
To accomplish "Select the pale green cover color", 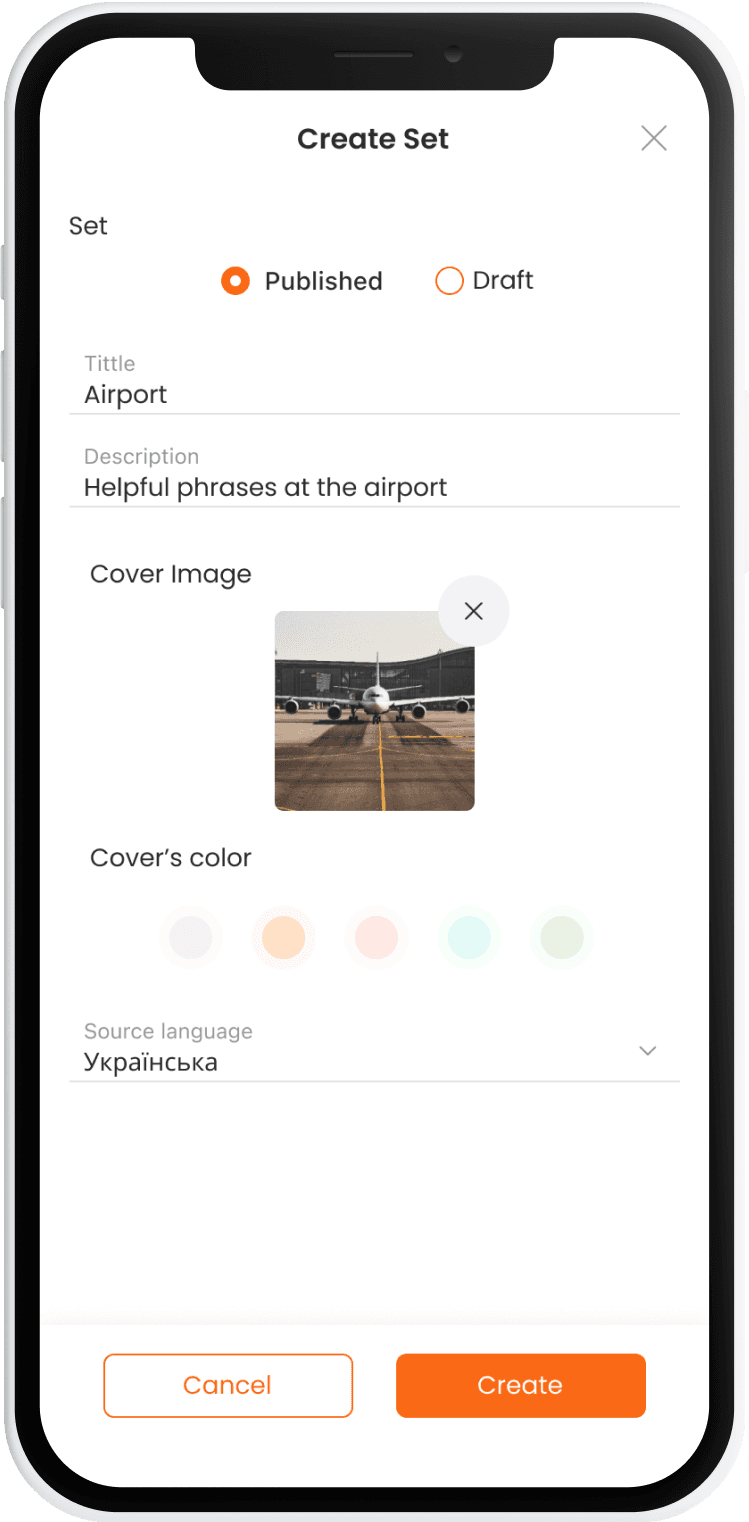I will click(562, 938).
